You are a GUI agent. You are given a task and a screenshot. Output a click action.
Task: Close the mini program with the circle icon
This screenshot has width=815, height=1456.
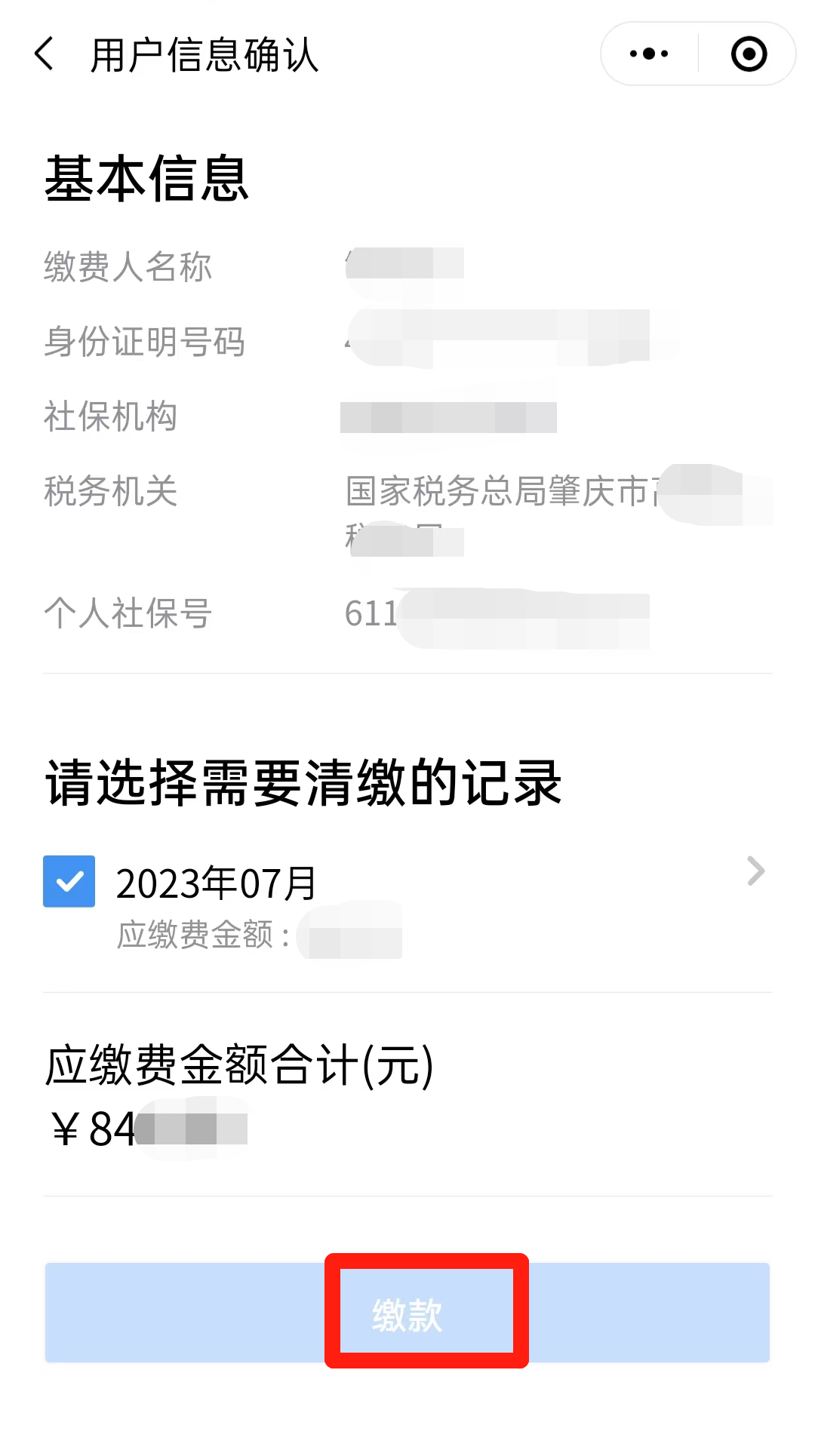(x=749, y=54)
